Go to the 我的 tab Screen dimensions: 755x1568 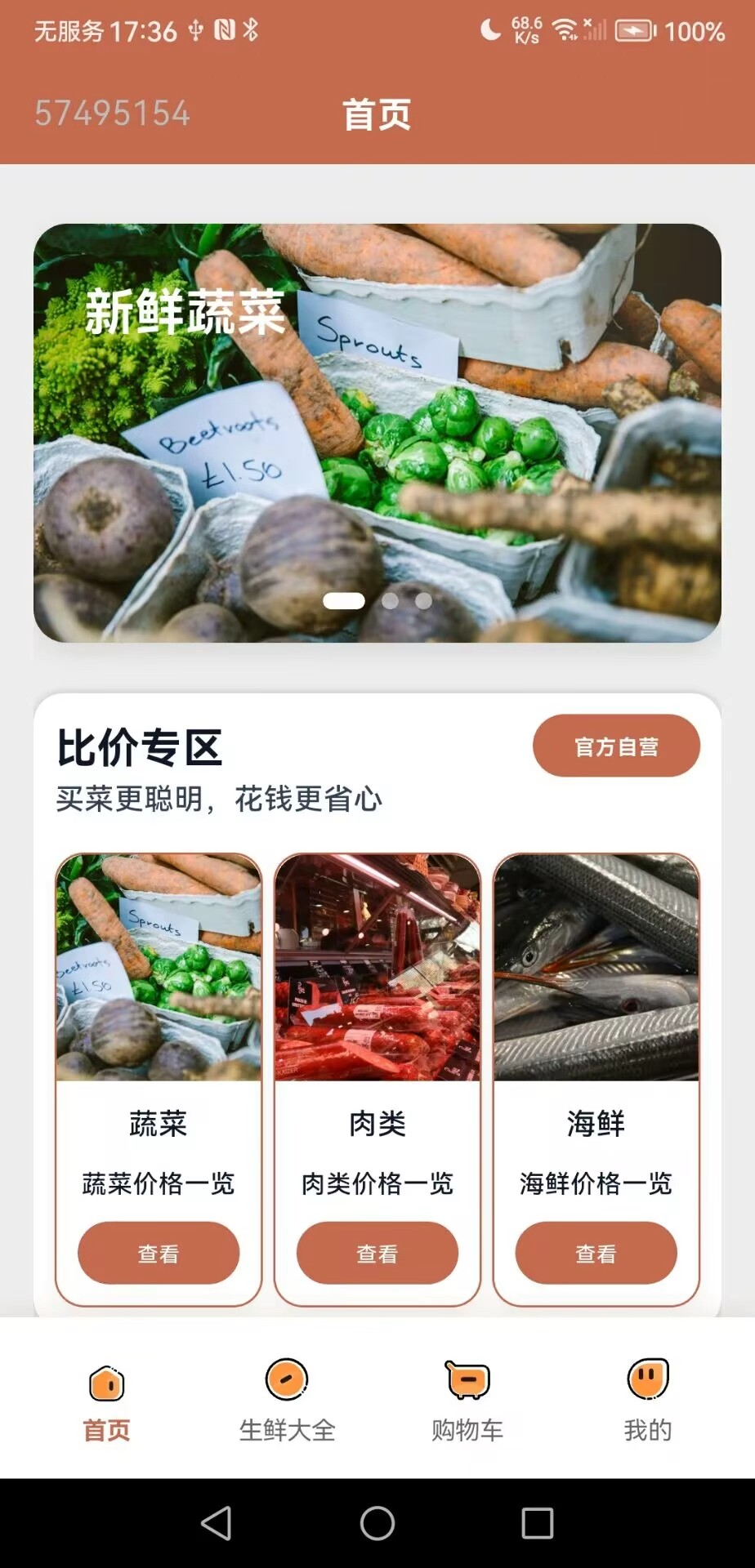647,1398
